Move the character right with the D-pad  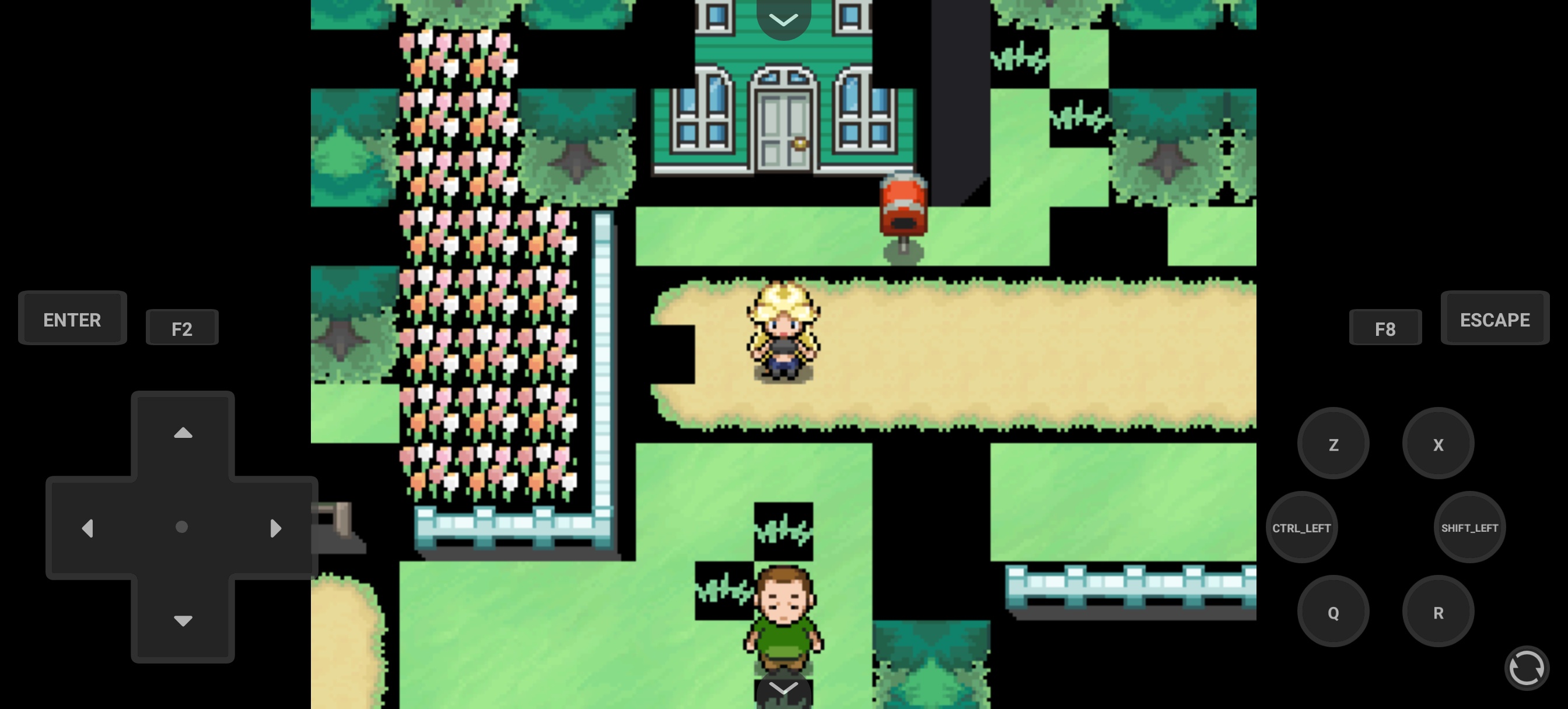click(x=276, y=528)
